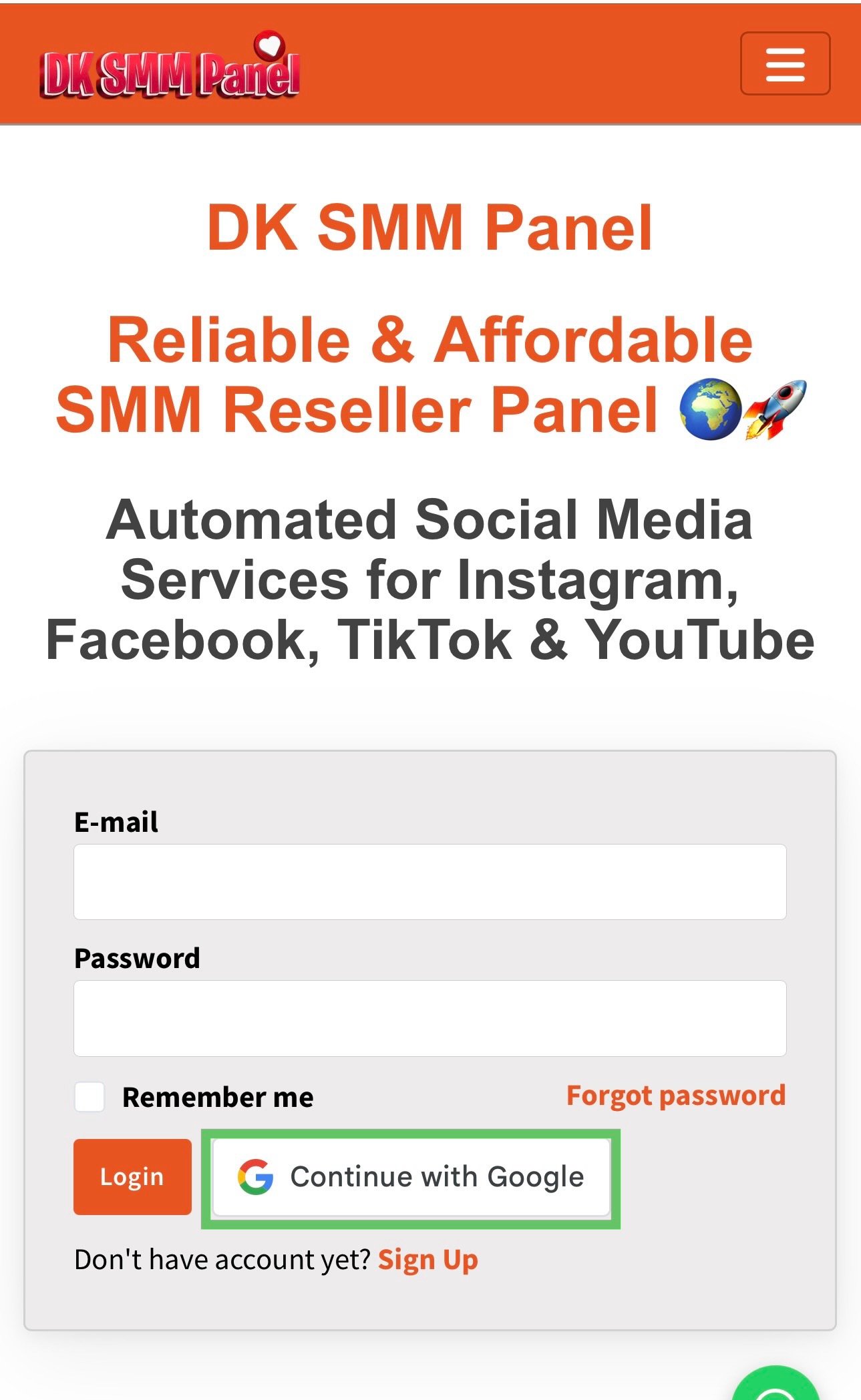This screenshot has height=1400, width=861.
Task: Open the Sign Up link
Action: [427, 1260]
